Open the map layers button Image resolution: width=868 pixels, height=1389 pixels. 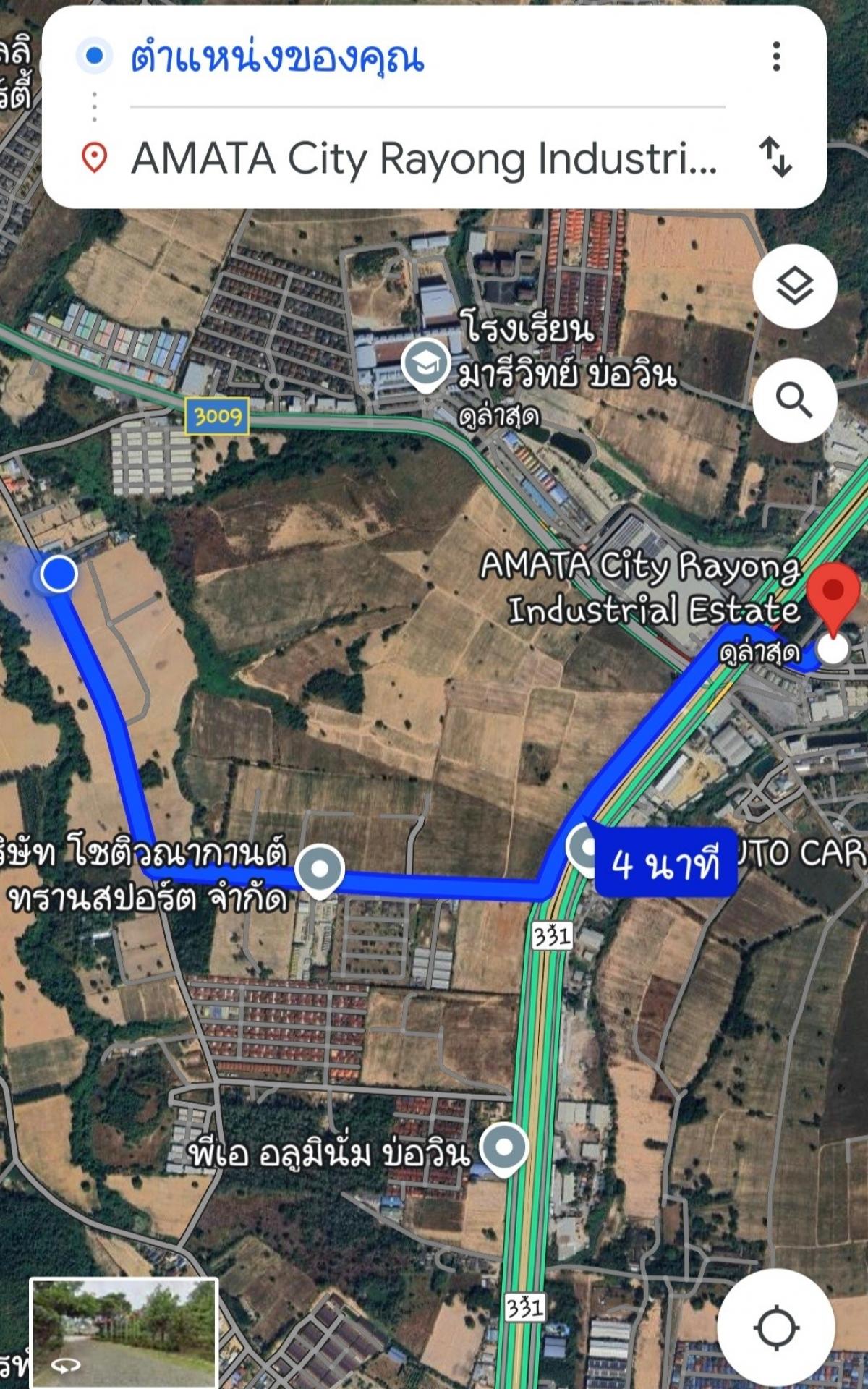click(795, 286)
